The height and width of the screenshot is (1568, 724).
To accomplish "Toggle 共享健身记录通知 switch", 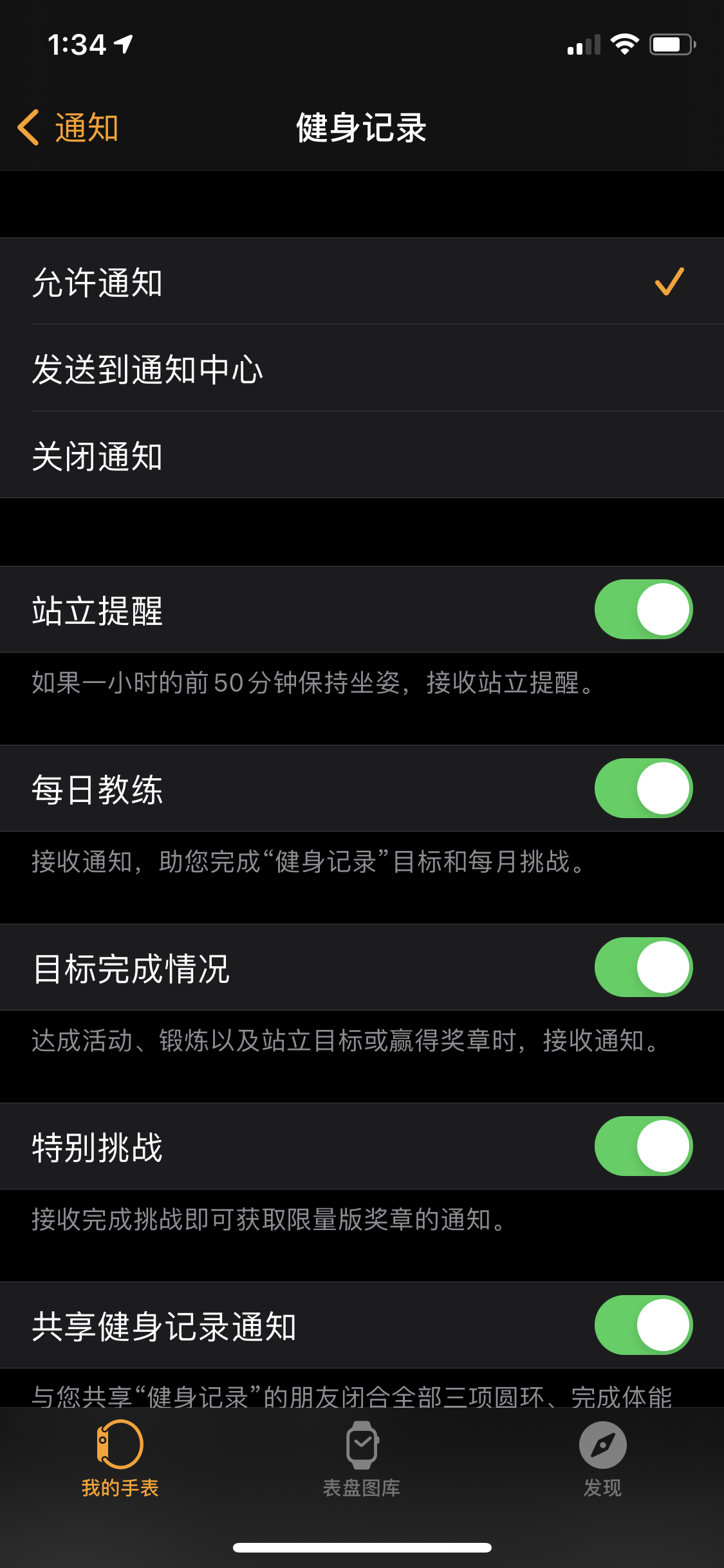I will pos(643,1325).
